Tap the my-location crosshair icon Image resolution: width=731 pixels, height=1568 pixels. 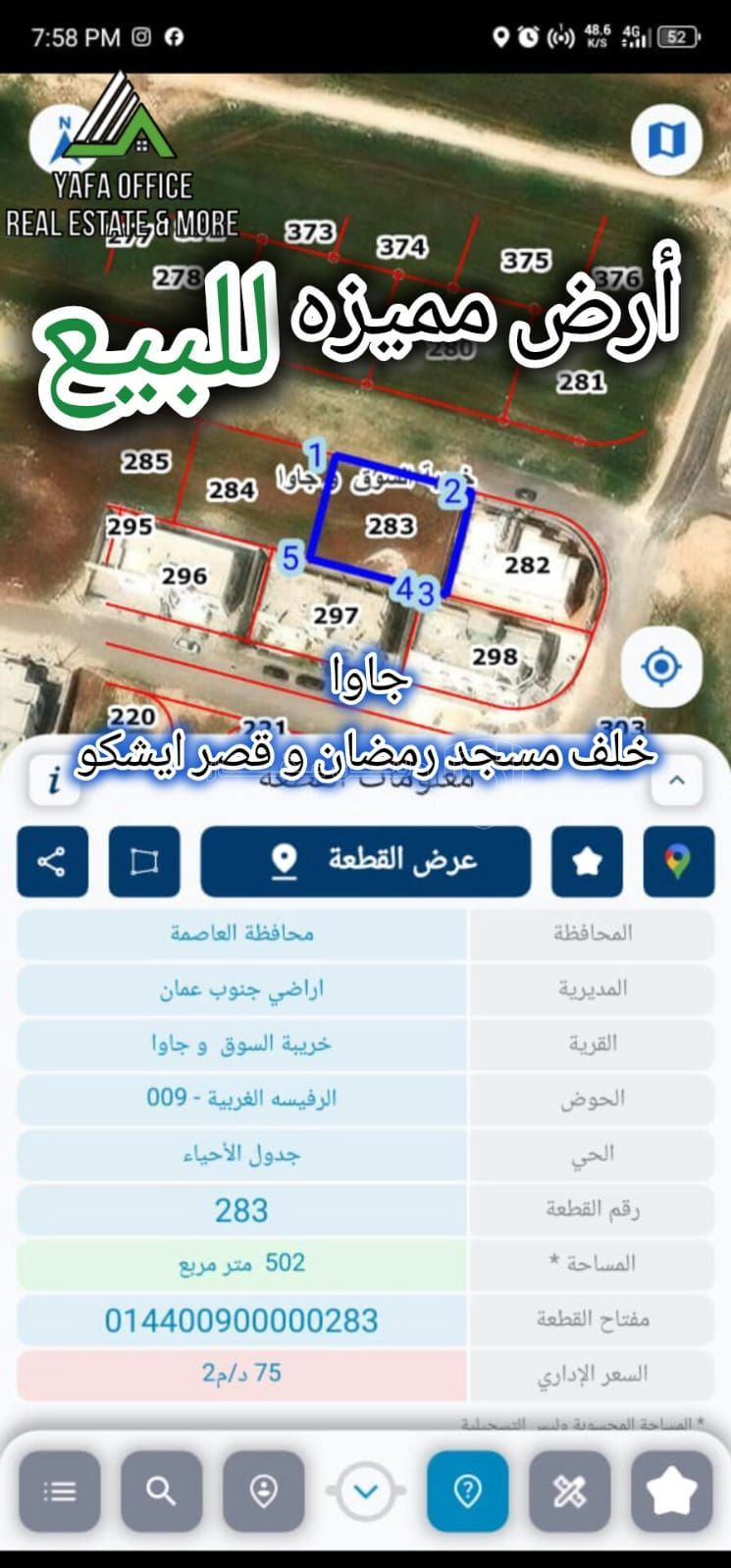tap(662, 665)
